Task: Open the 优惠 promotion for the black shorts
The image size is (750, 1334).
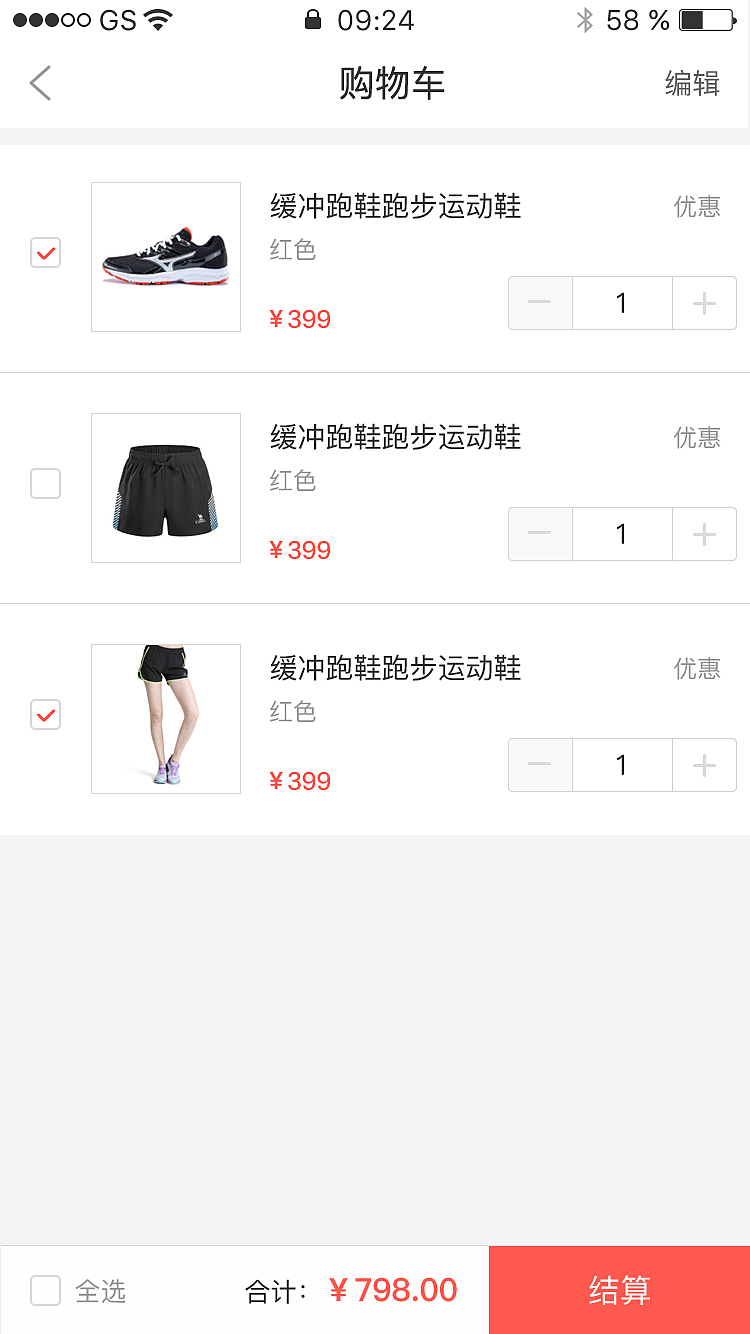Action: coord(696,437)
